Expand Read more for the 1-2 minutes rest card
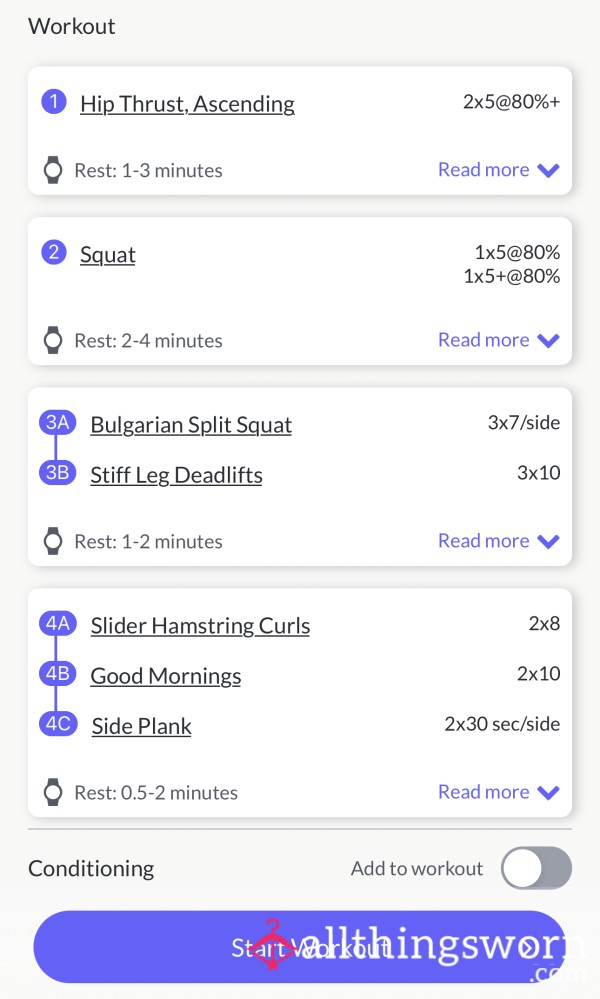Screen dimensions: 600x999 [x=499, y=540]
